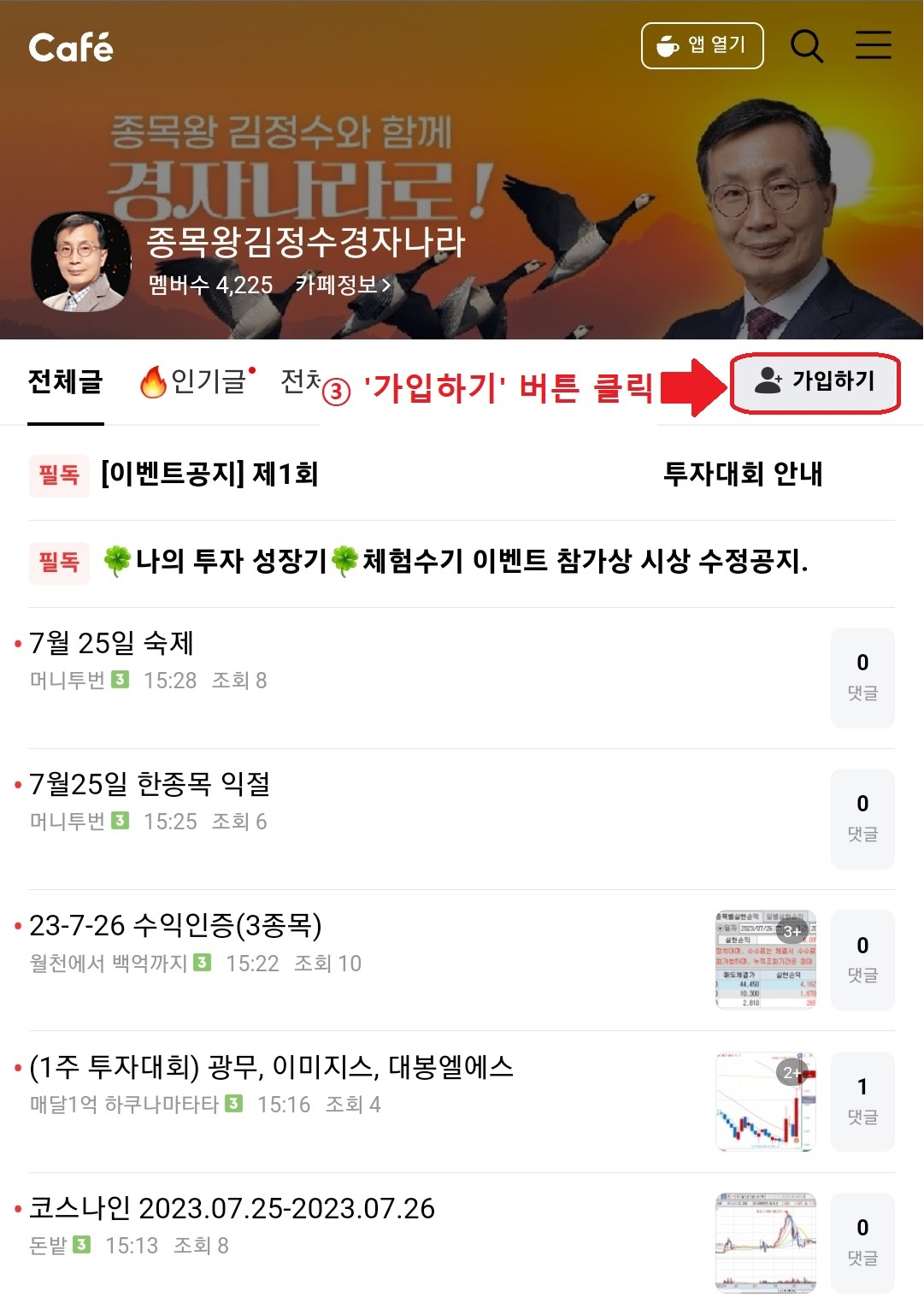Open the cafe profile picture
Screen dimensions: 924x1303
point(80,262)
